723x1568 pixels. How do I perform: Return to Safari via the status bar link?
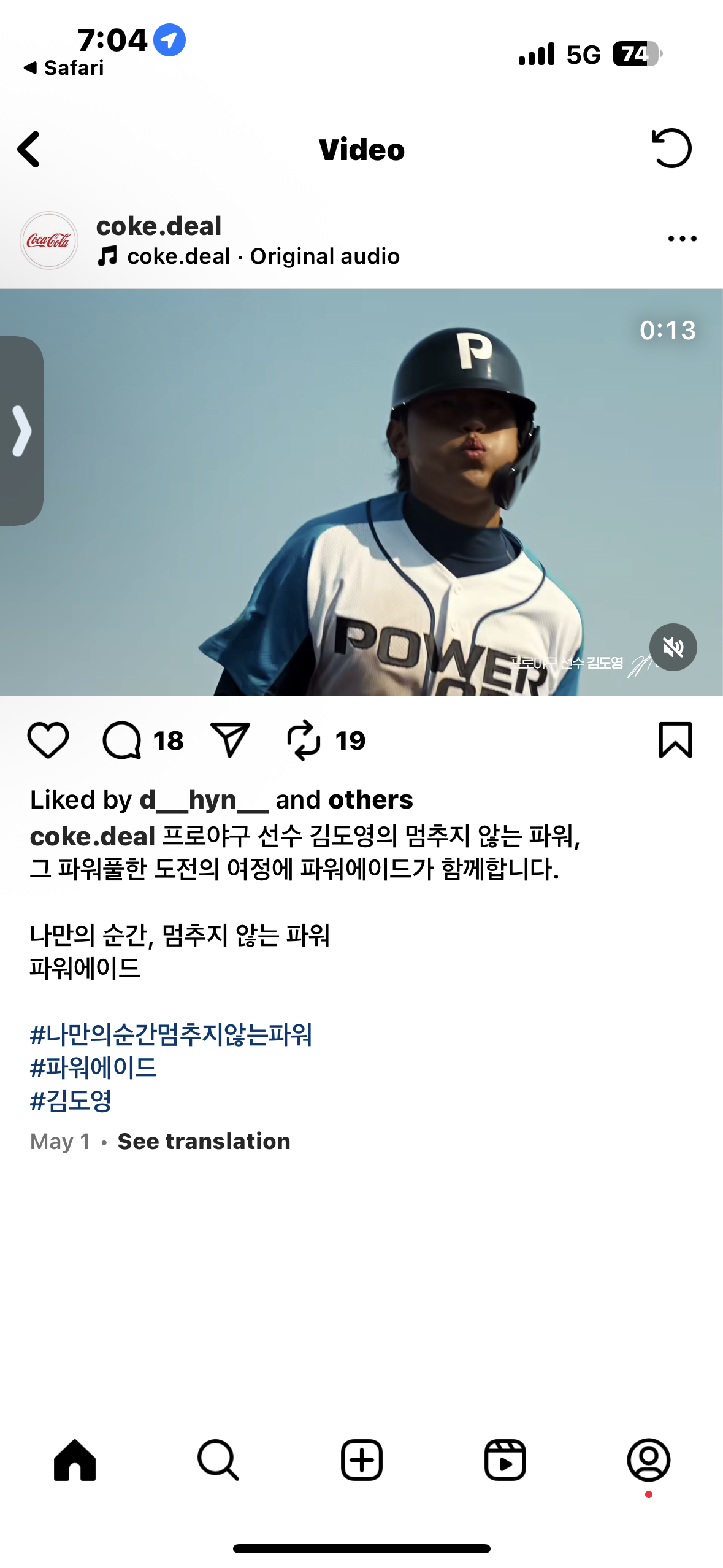click(64, 68)
